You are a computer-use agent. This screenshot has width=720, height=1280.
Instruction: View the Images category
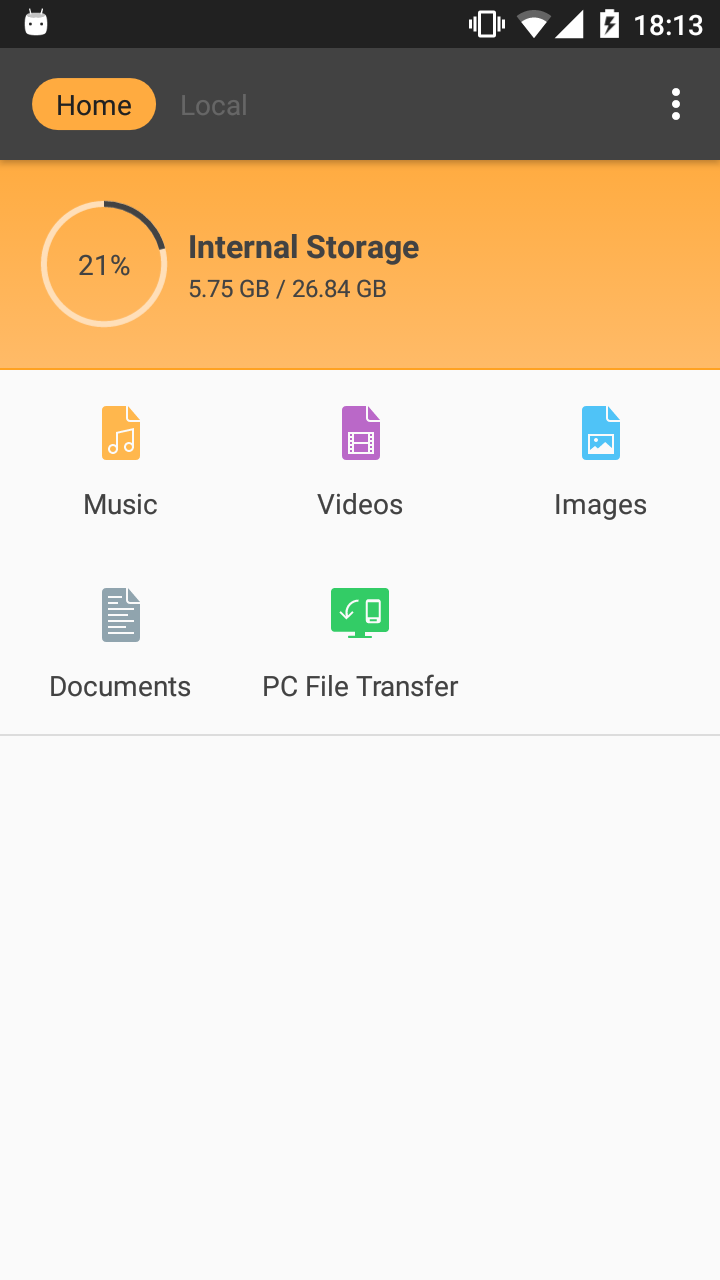click(600, 461)
